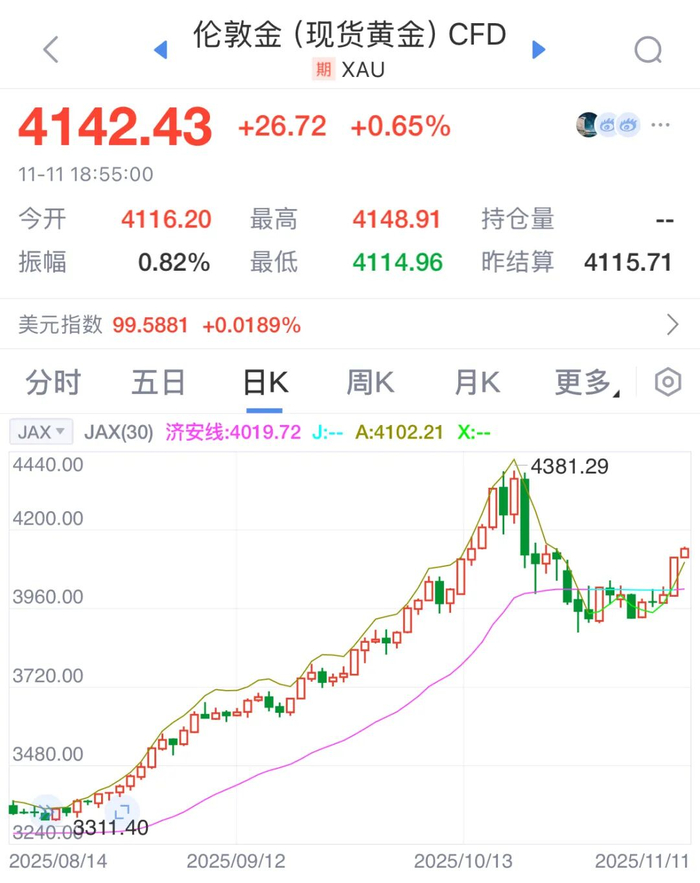
Task: Open the three-dot overflow menu
Action: (x=660, y=125)
